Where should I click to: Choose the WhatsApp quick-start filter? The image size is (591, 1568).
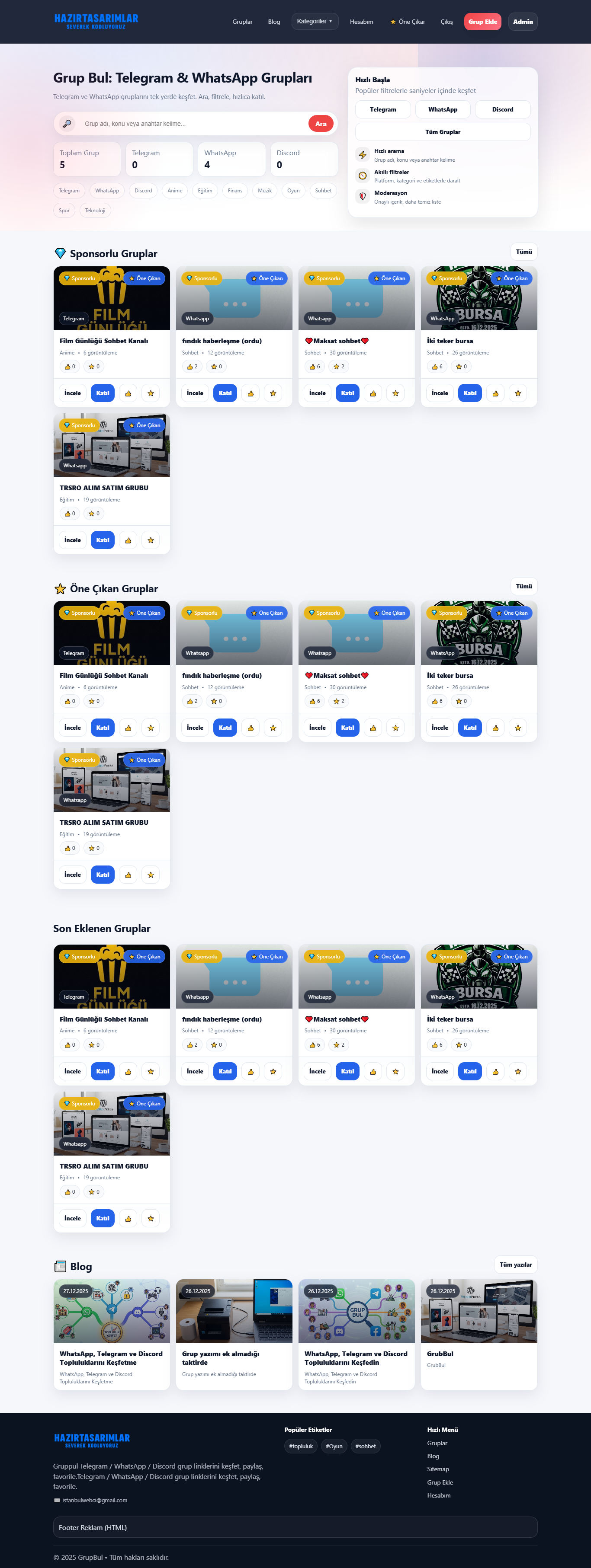point(442,109)
